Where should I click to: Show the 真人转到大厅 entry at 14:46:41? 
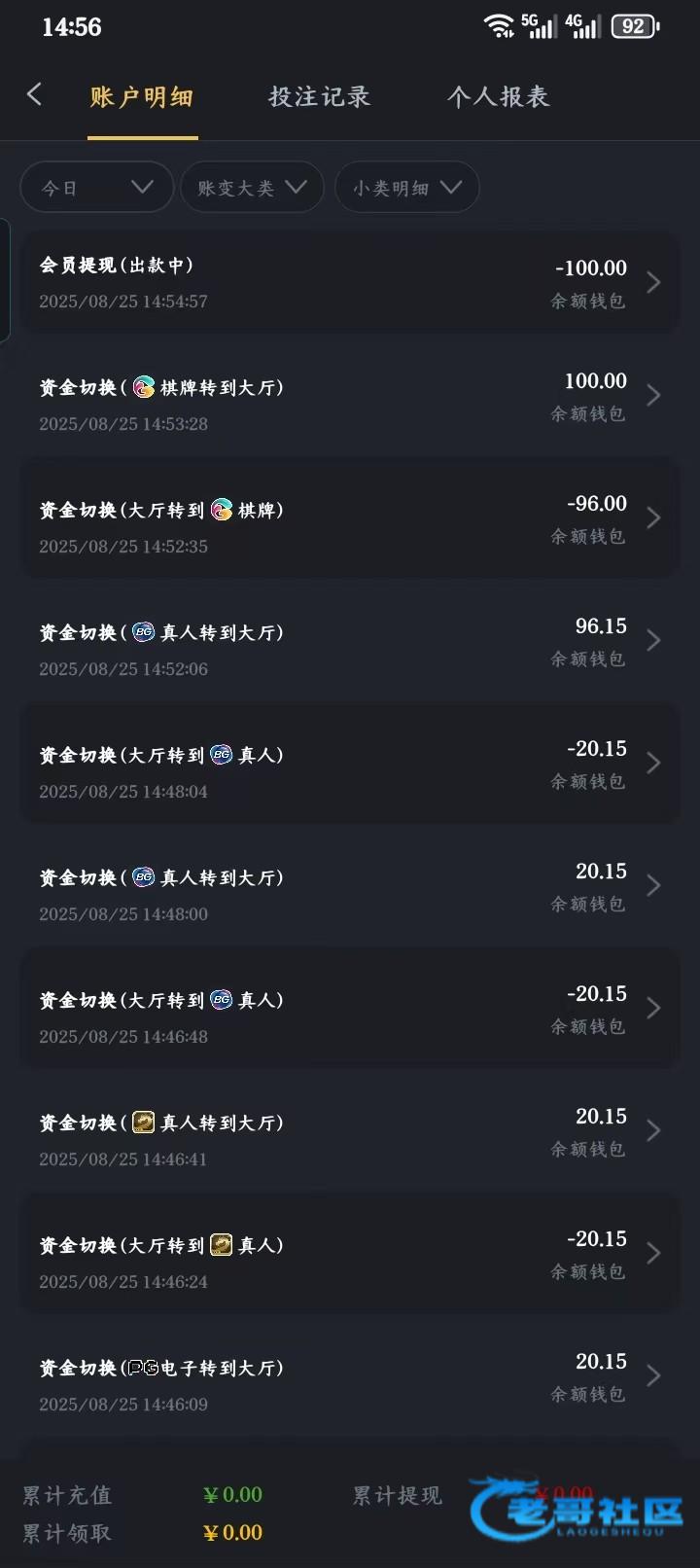click(350, 1140)
